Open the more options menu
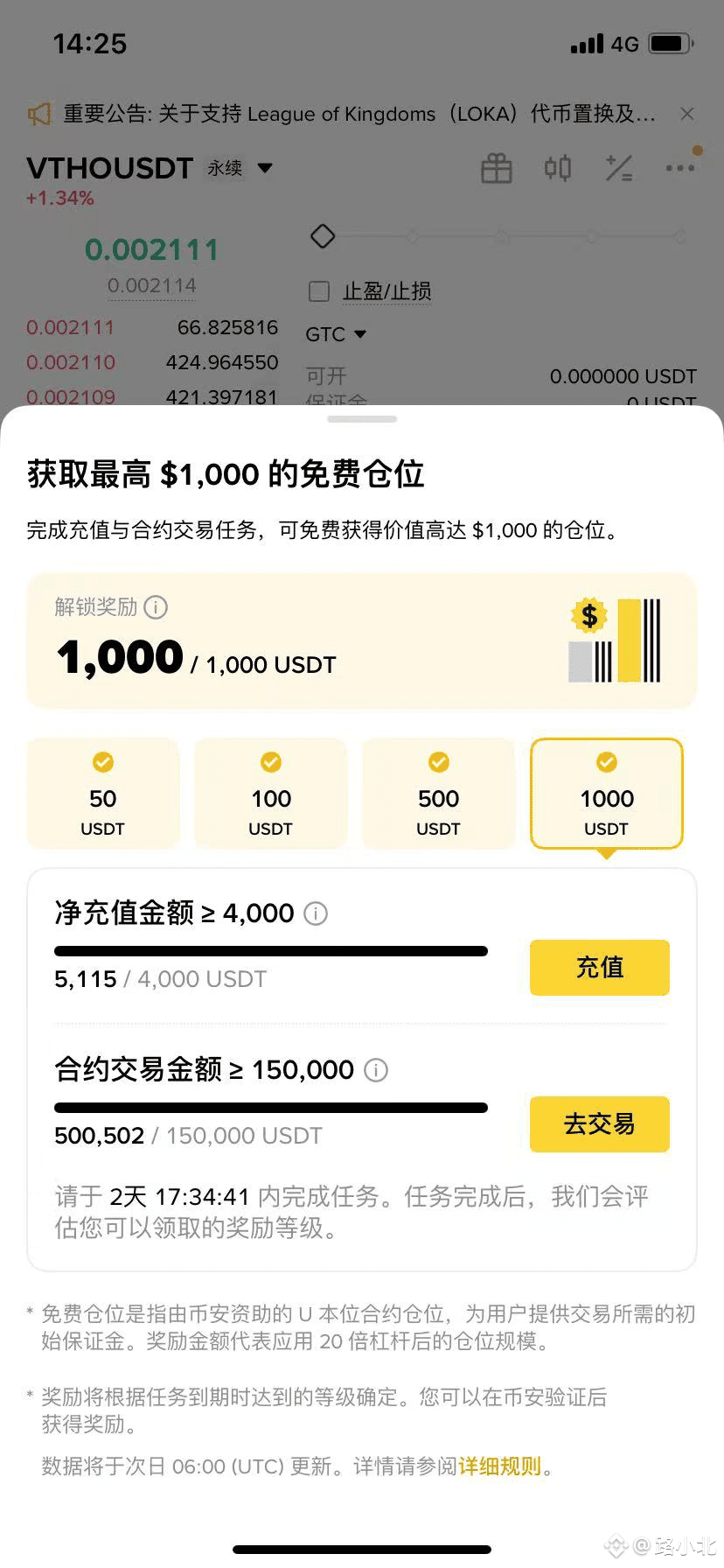Screen dimensions: 724x1568 [680, 168]
